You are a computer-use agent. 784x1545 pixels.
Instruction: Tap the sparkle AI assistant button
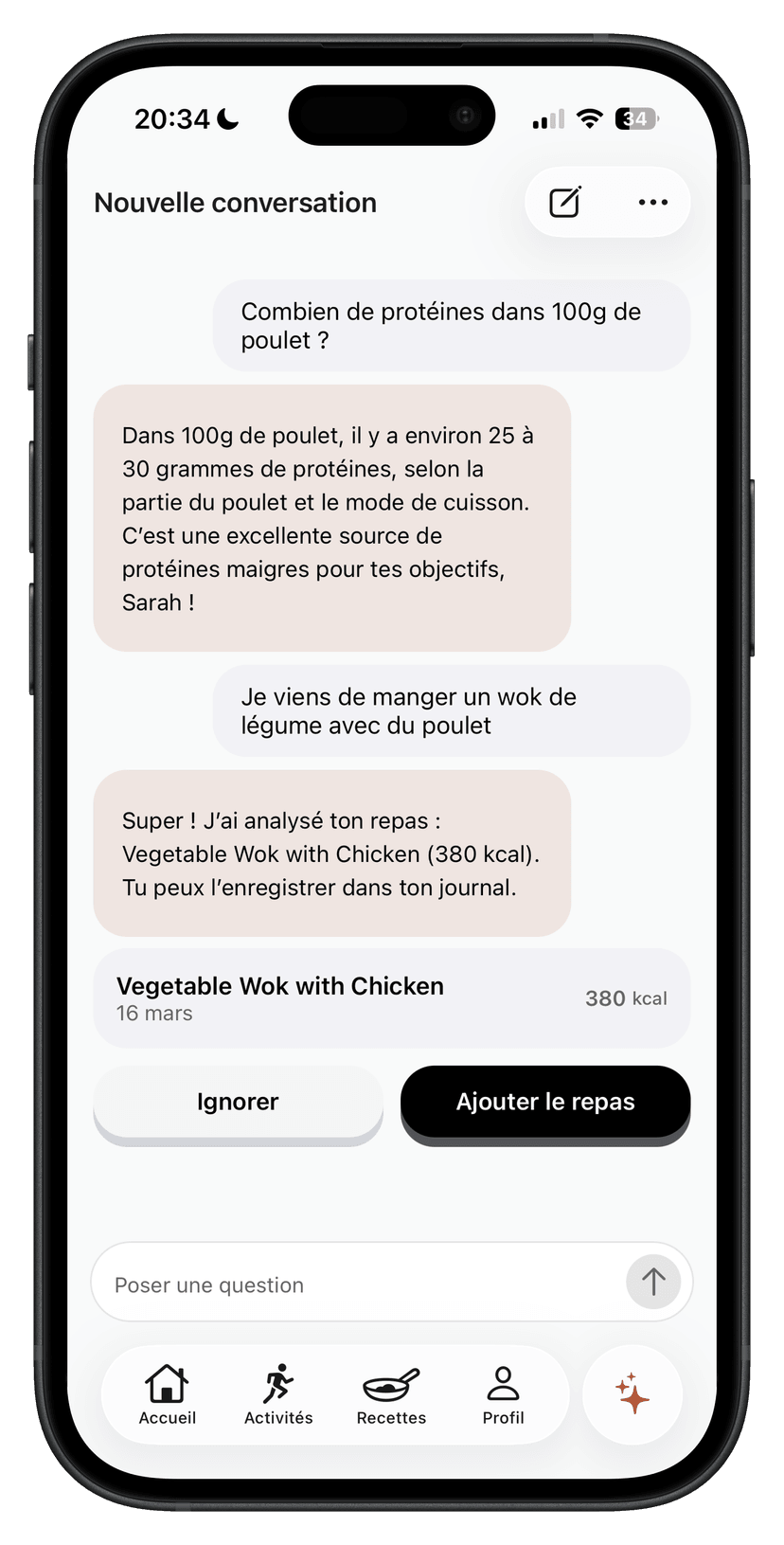pyautogui.click(x=633, y=1395)
